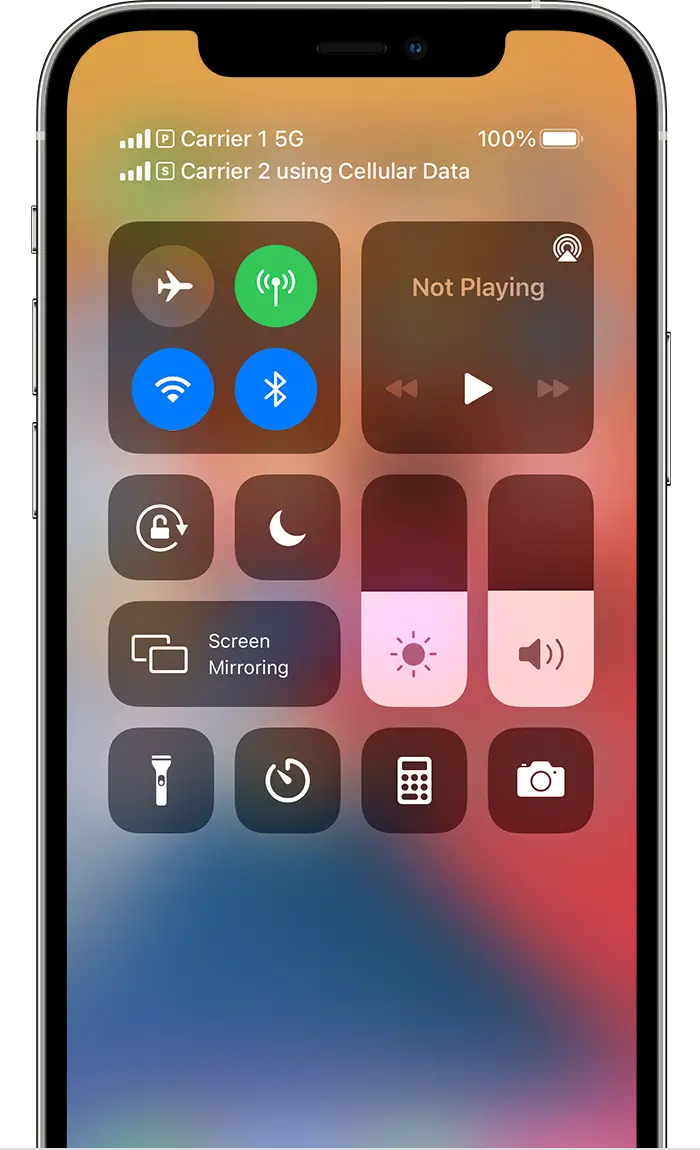
Task: Open the Timer
Action: tap(287, 780)
